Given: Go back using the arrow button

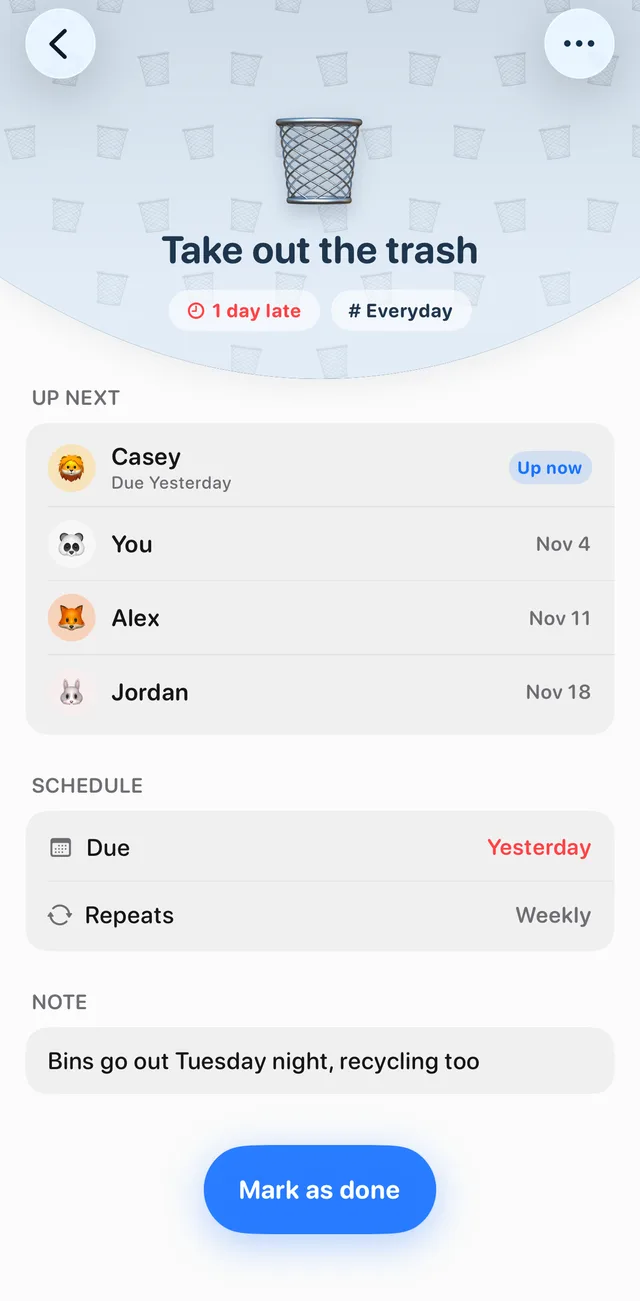Looking at the screenshot, I should point(60,44).
